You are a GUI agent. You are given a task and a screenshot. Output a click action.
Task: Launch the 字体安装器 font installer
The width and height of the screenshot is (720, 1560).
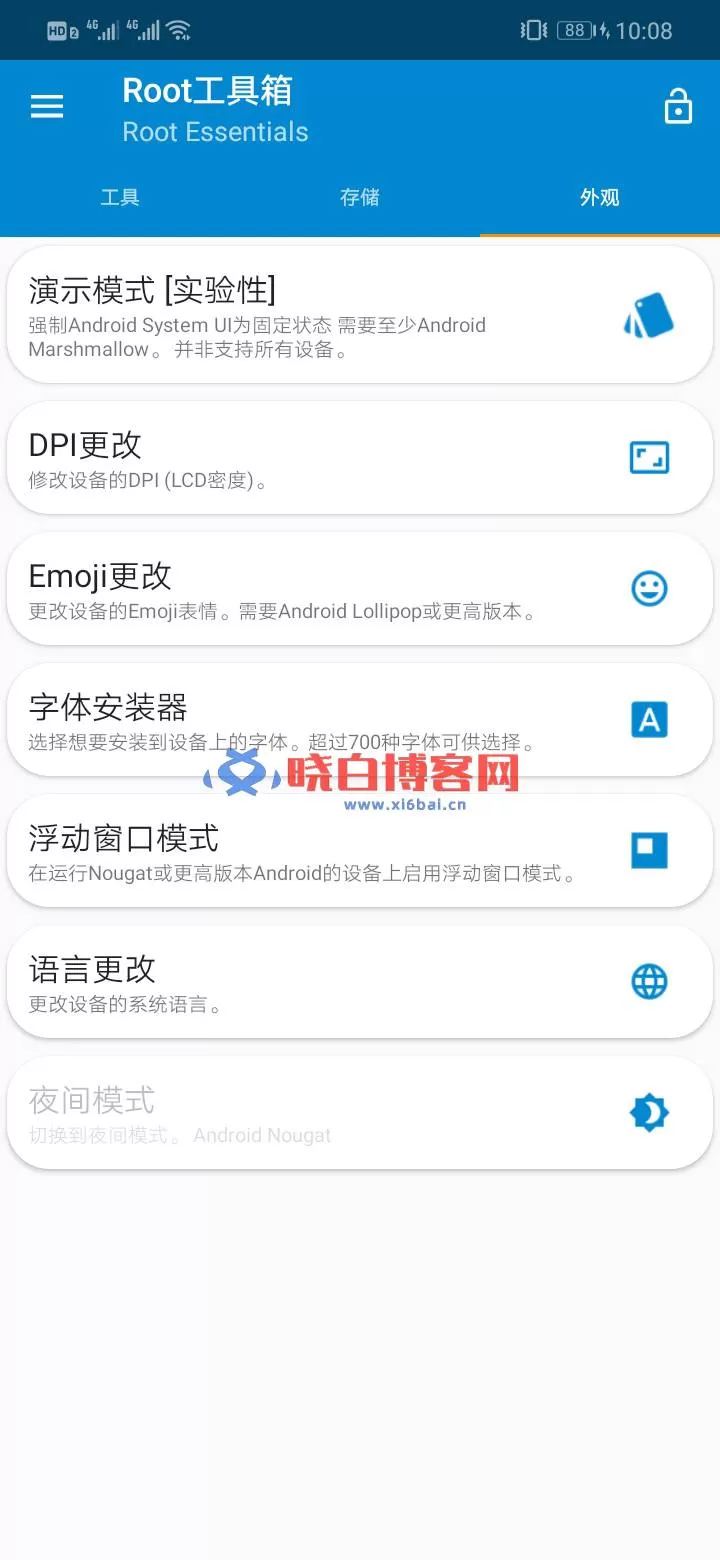(360, 721)
